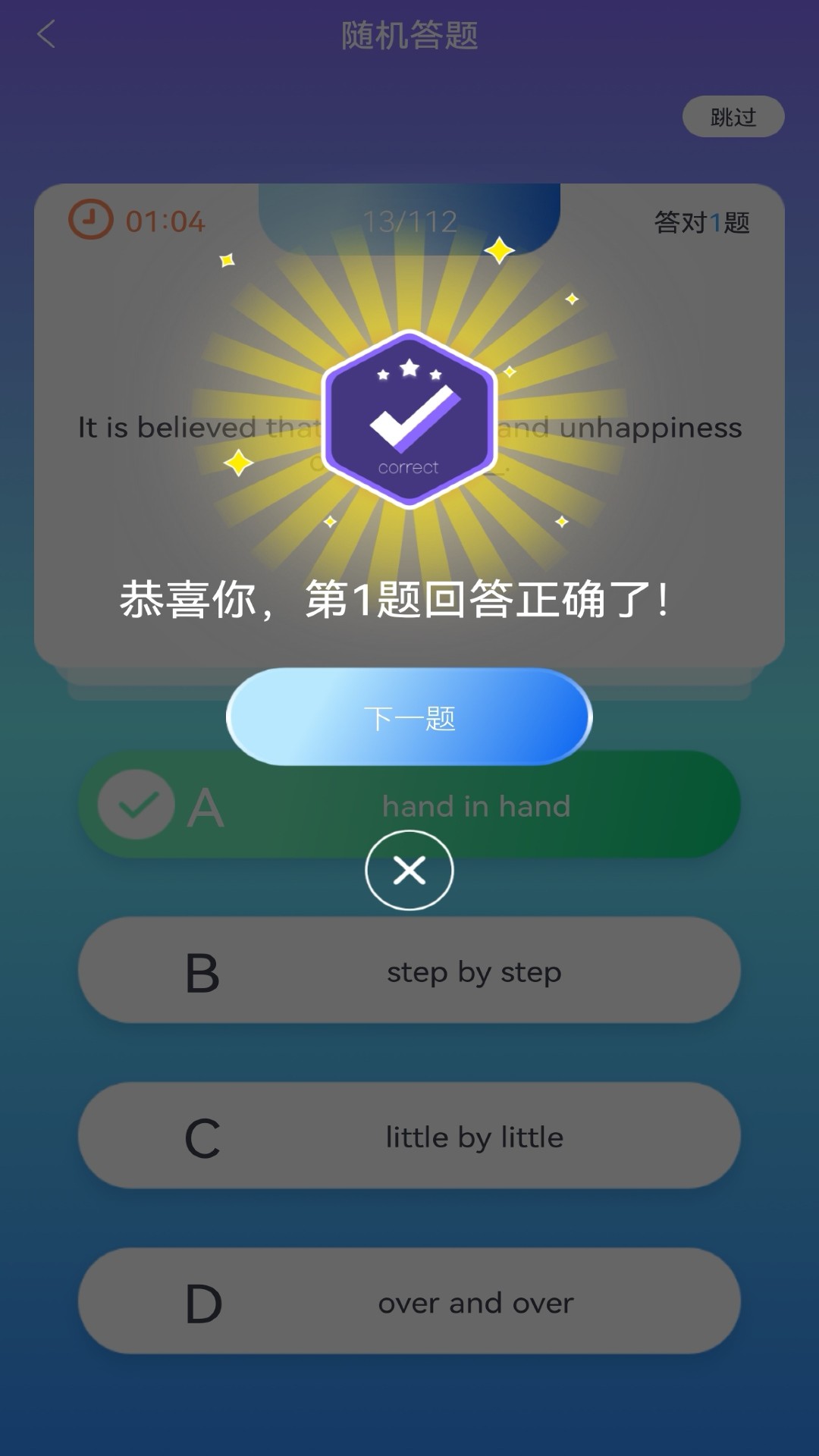This screenshot has height=1456, width=819.
Task: Choose option B step by step
Action: (409, 971)
